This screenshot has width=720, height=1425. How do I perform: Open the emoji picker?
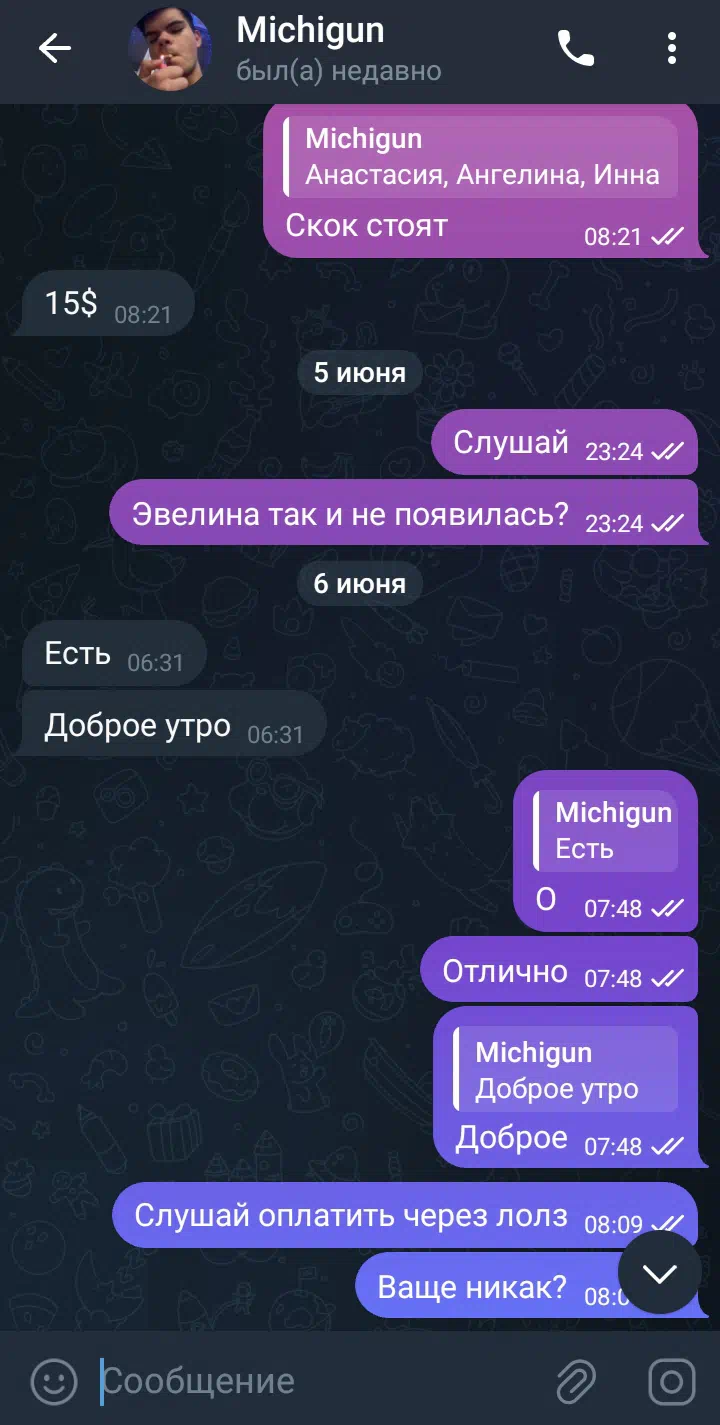pos(54,1381)
